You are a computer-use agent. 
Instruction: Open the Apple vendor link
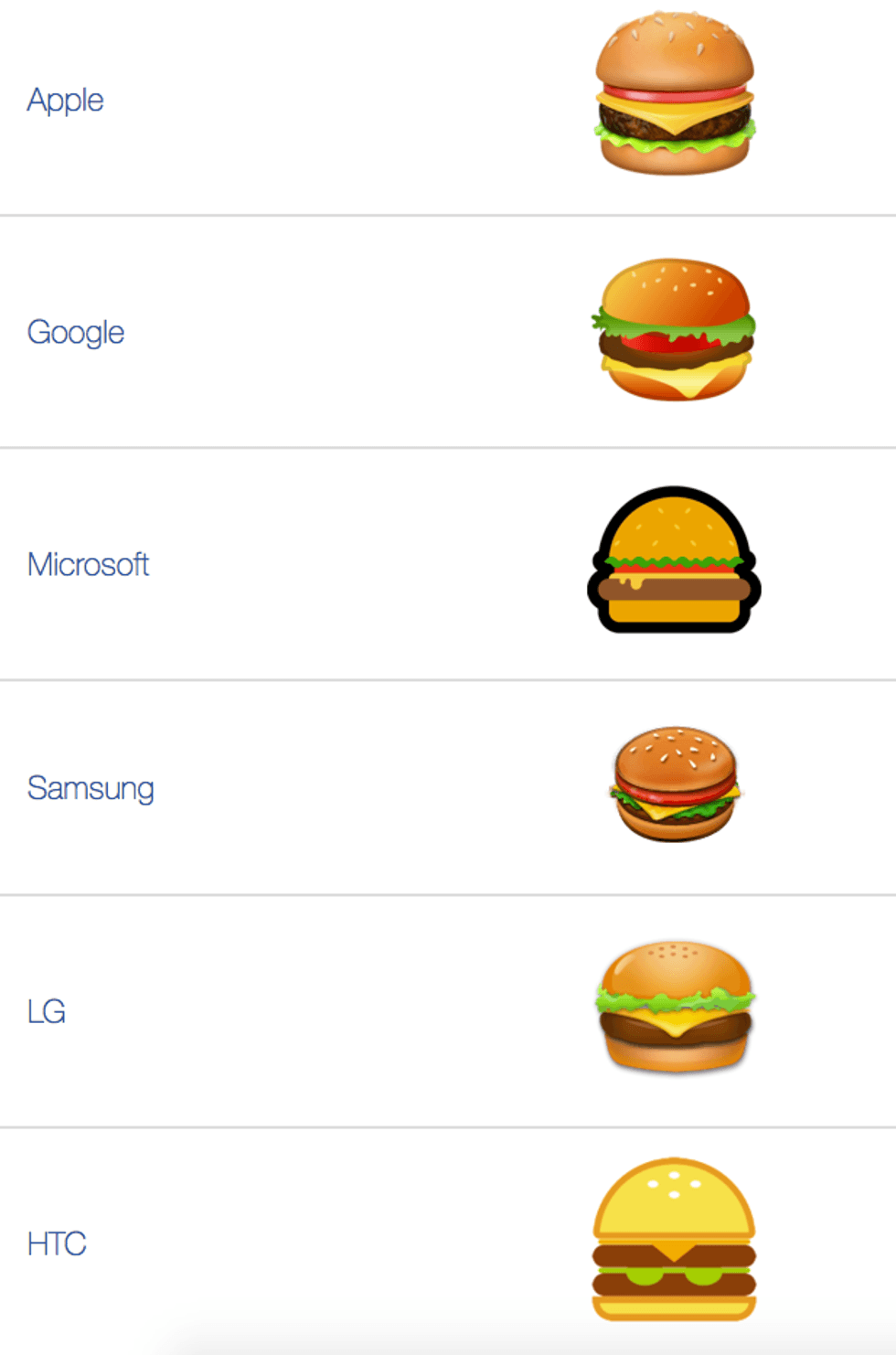click(x=65, y=100)
